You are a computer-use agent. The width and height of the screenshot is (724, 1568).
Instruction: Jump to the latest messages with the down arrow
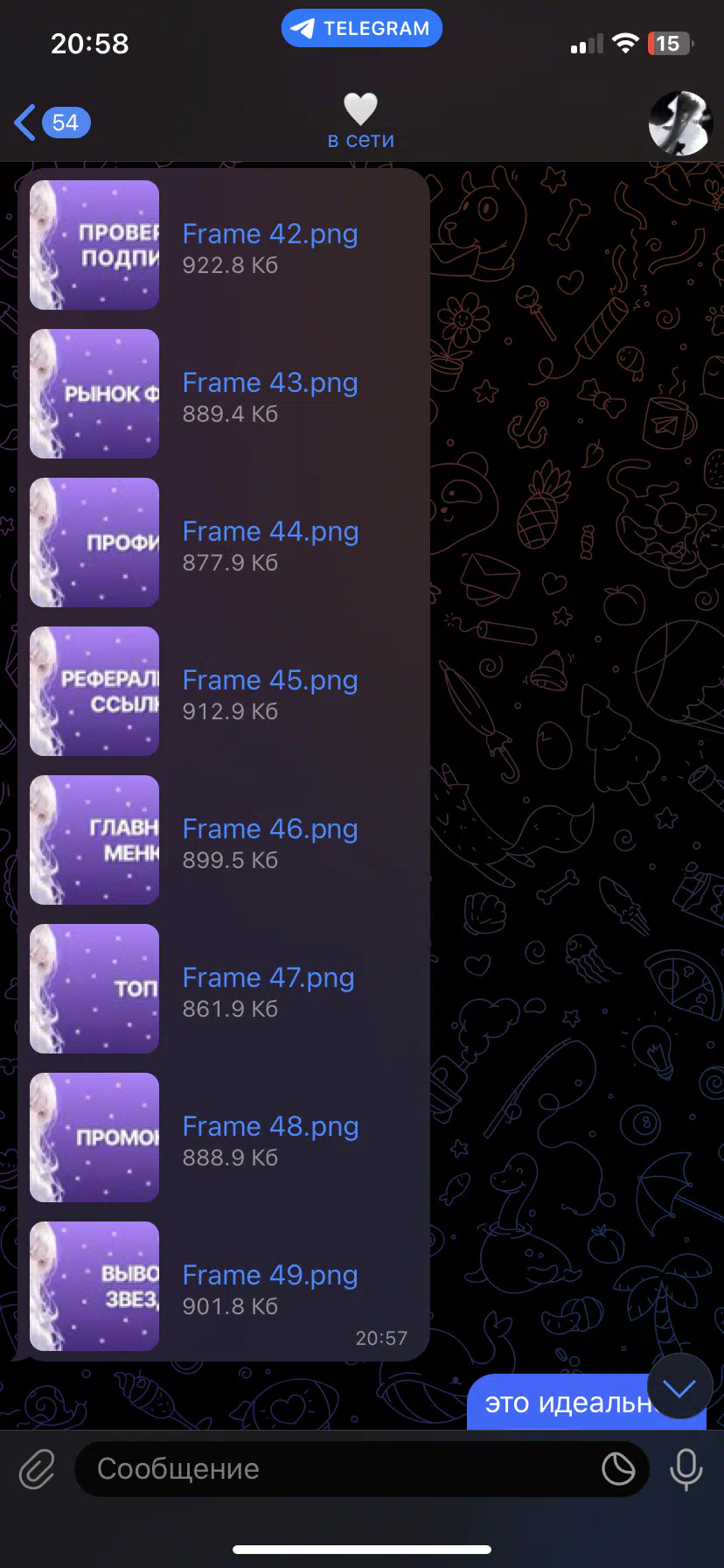tap(679, 1387)
